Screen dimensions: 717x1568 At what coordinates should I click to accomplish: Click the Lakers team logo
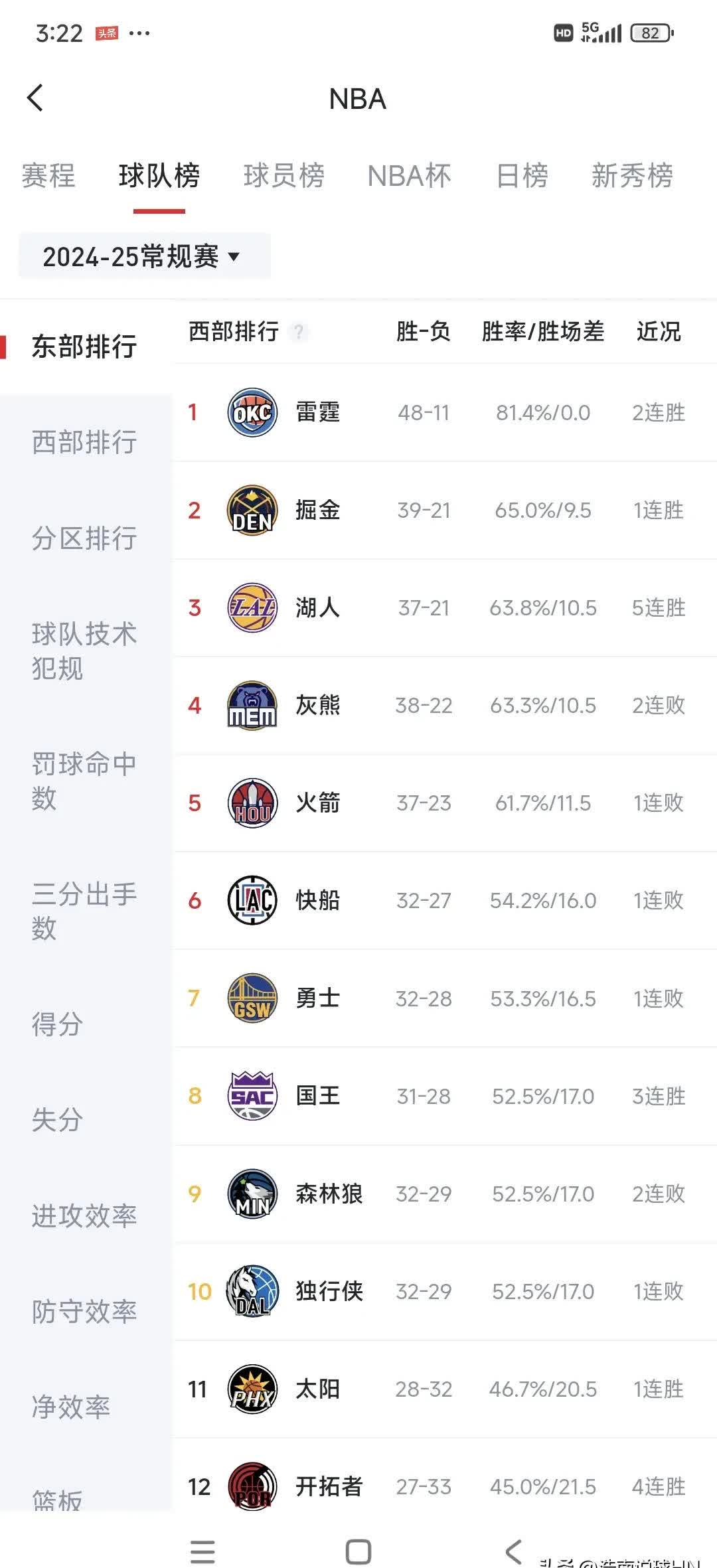pyautogui.click(x=252, y=607)
